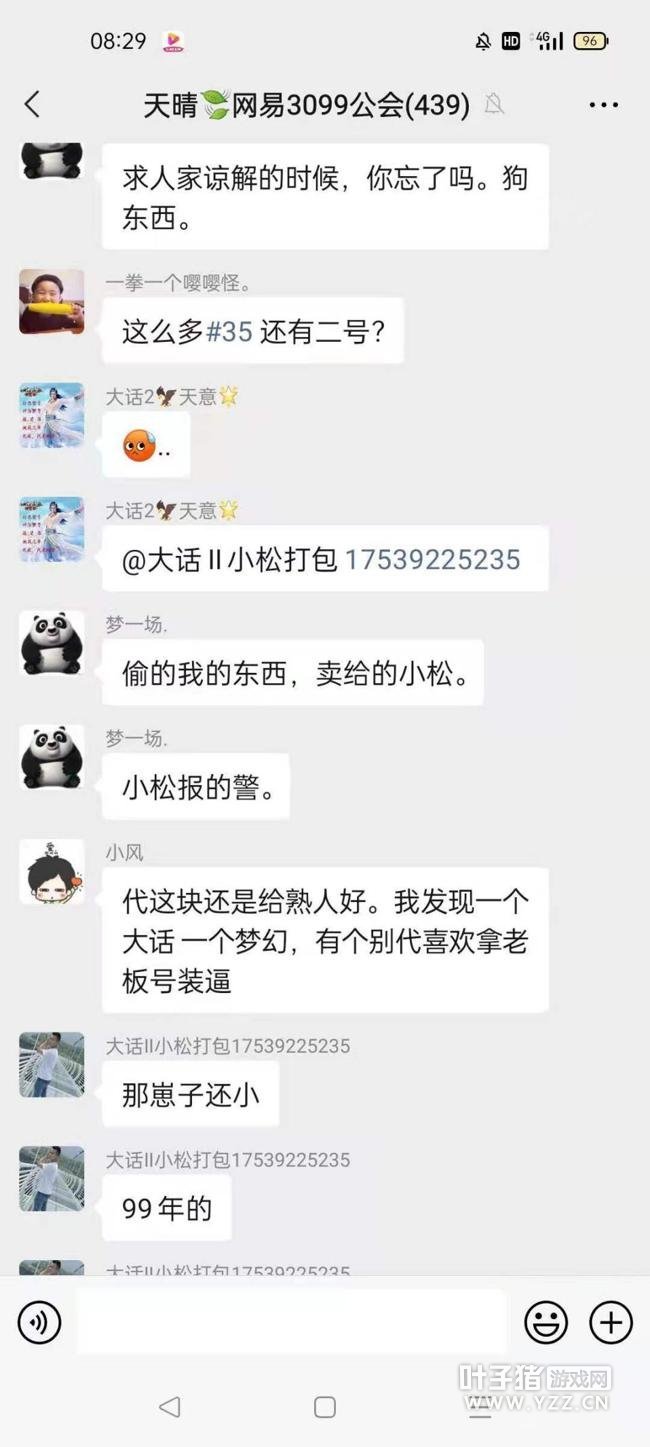Open 一拳一个嘤嘤怪's avatar
The image size is (650, 1447).
click(x=52, y=301)
